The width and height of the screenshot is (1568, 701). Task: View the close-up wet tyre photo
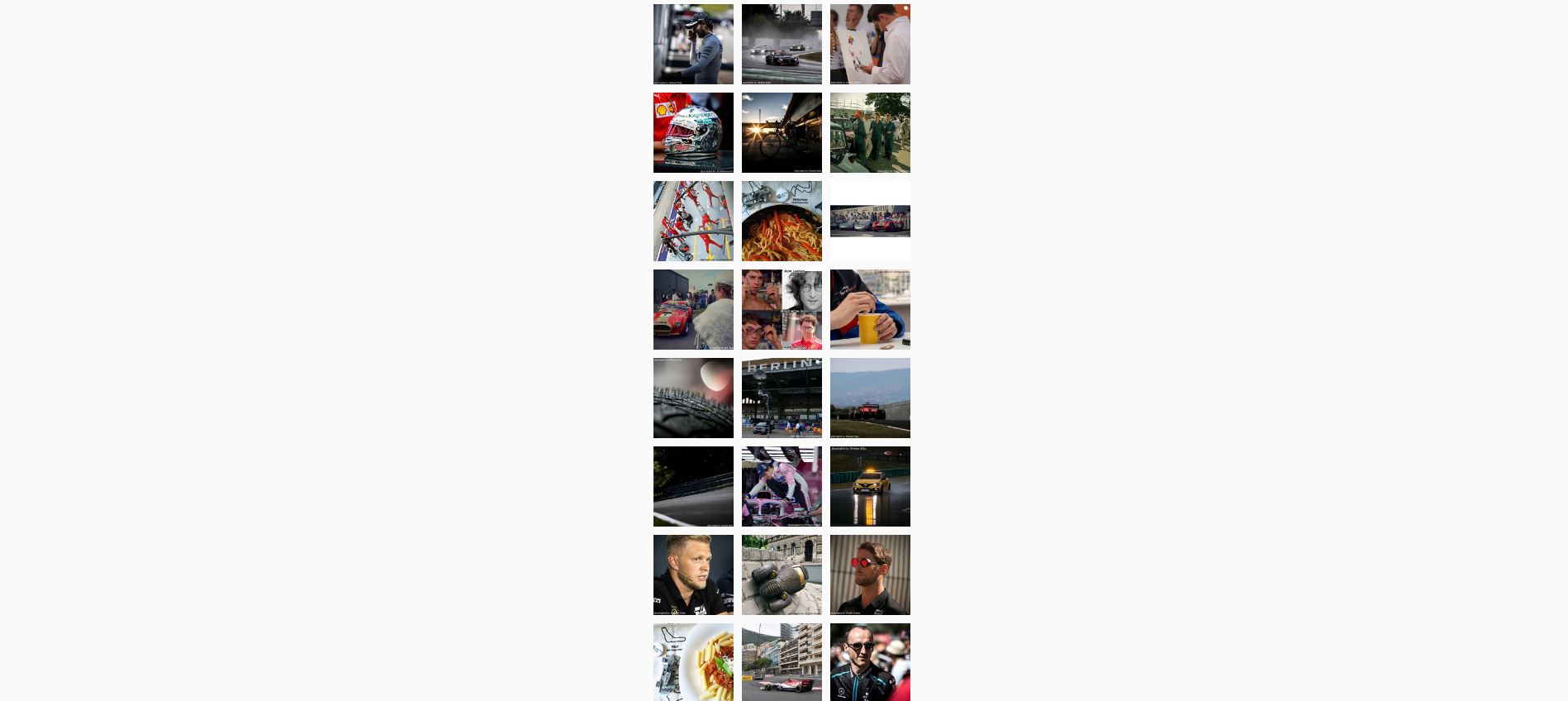pyautogui.click(x=693, y=398)
